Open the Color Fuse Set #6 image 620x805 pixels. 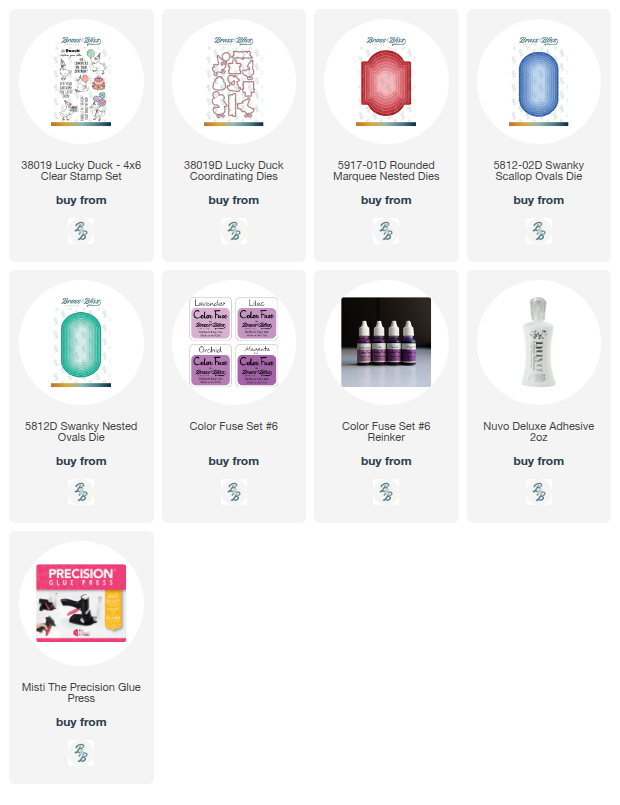pos(234,342)
